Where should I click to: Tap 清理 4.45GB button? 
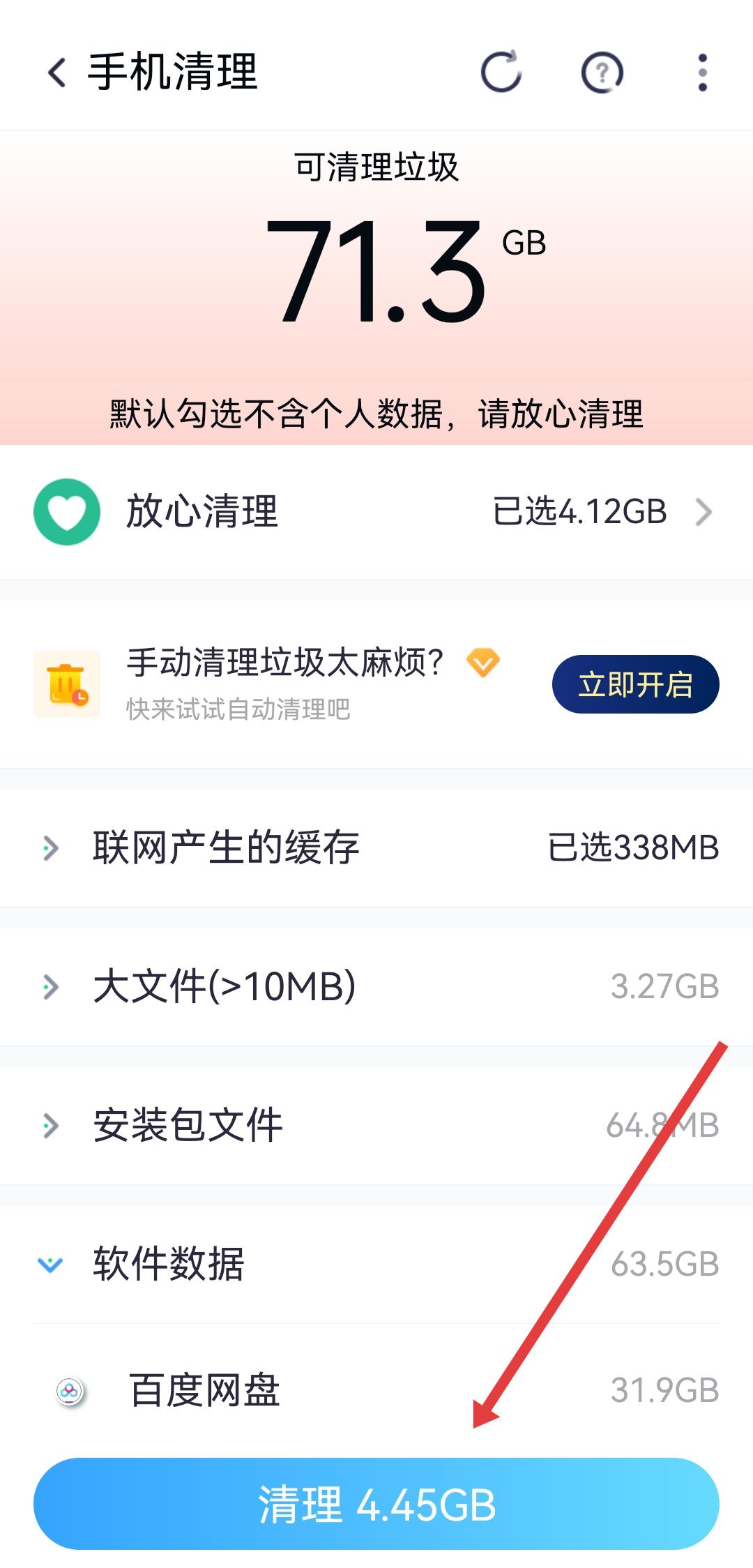[376, 1505]
